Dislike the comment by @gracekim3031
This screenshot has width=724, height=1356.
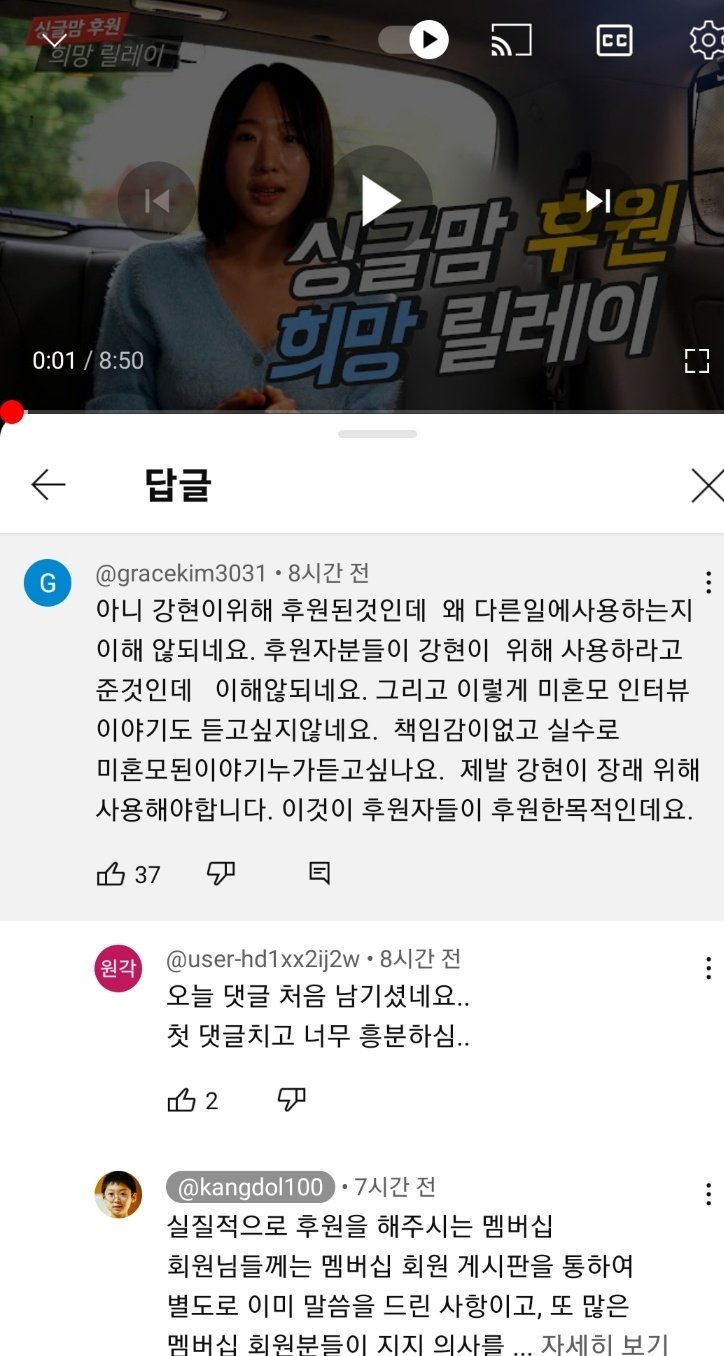[x=221, y=873]
